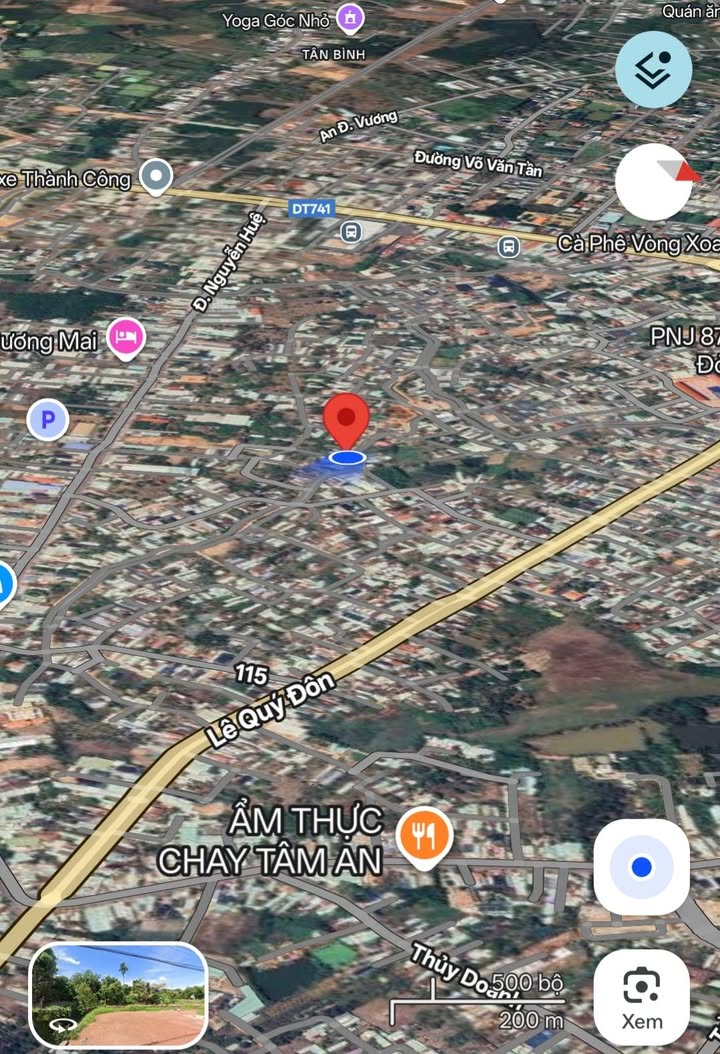This screenshot has height=1054, width=720.
Task: Tap the compass to reset orientation
Action: [x=653, y=182]
